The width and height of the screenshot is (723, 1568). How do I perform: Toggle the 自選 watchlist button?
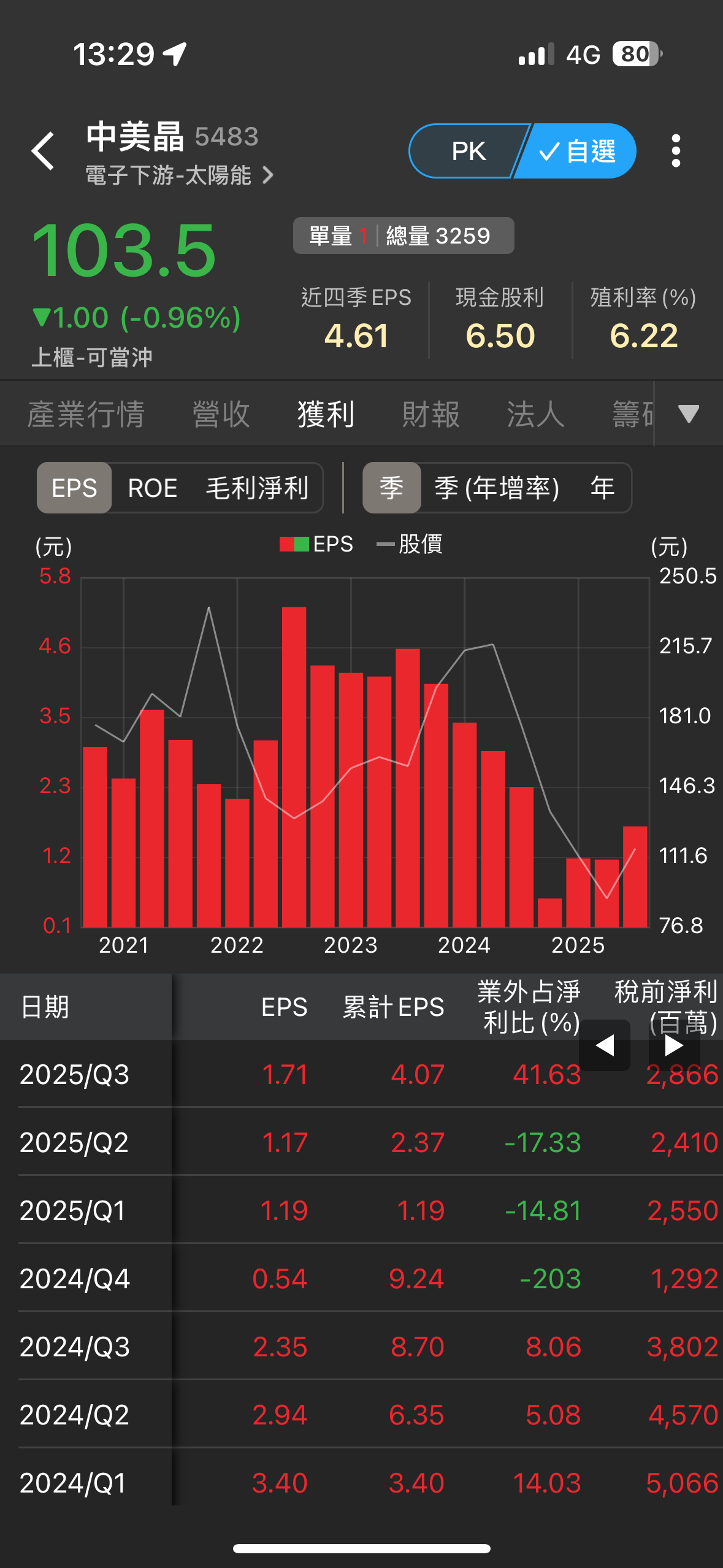tap(577, 151)
